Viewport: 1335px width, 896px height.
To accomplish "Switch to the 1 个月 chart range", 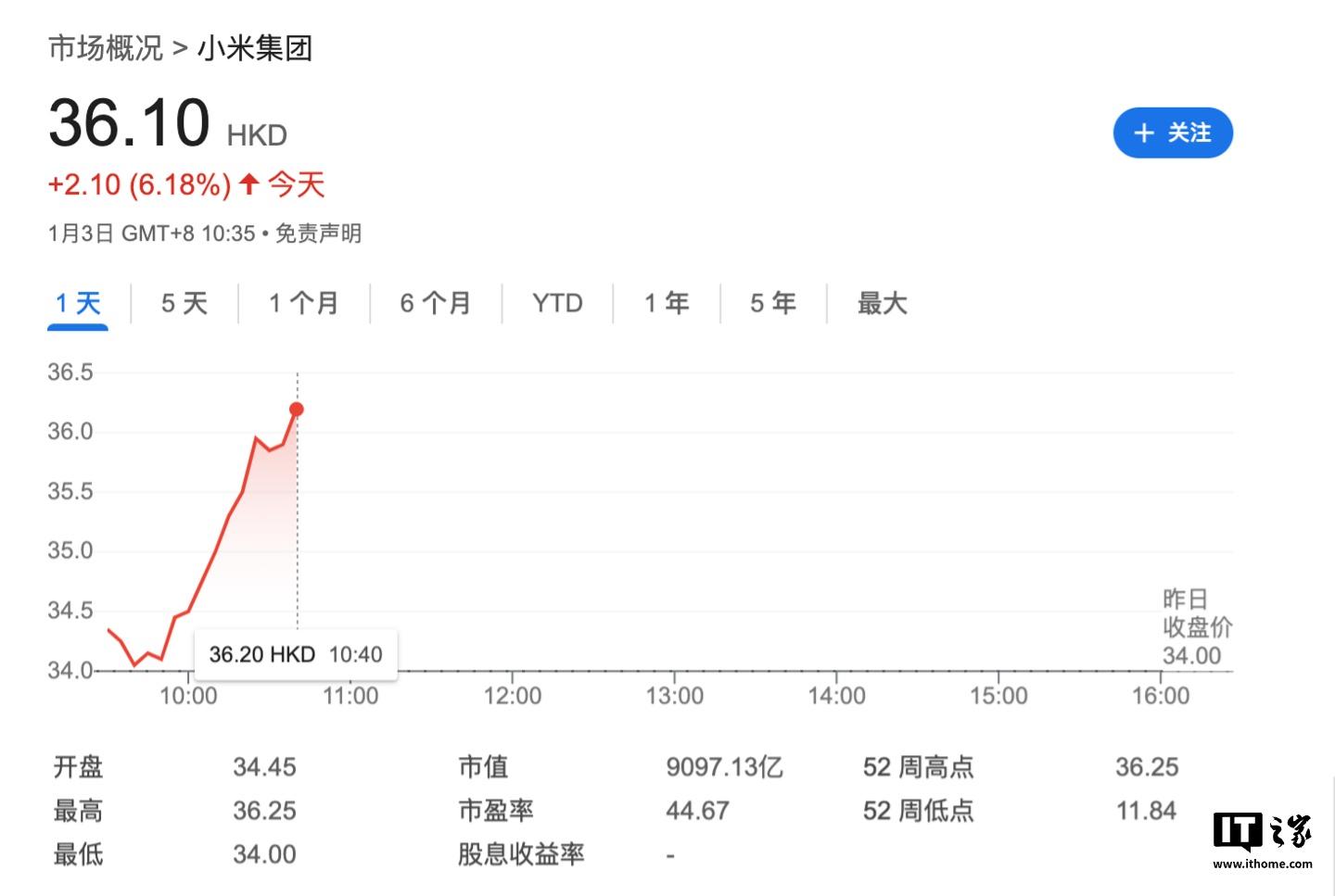I will pos(303,303).
